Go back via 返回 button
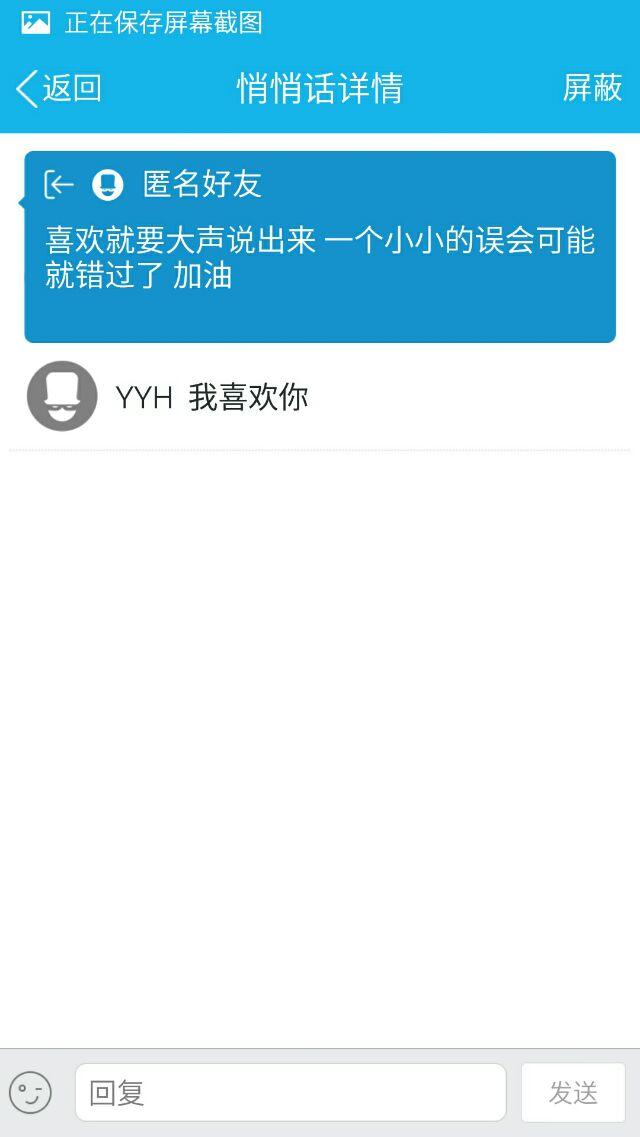The height and width of the screenshot is (1137, 640). click(60, 88)
